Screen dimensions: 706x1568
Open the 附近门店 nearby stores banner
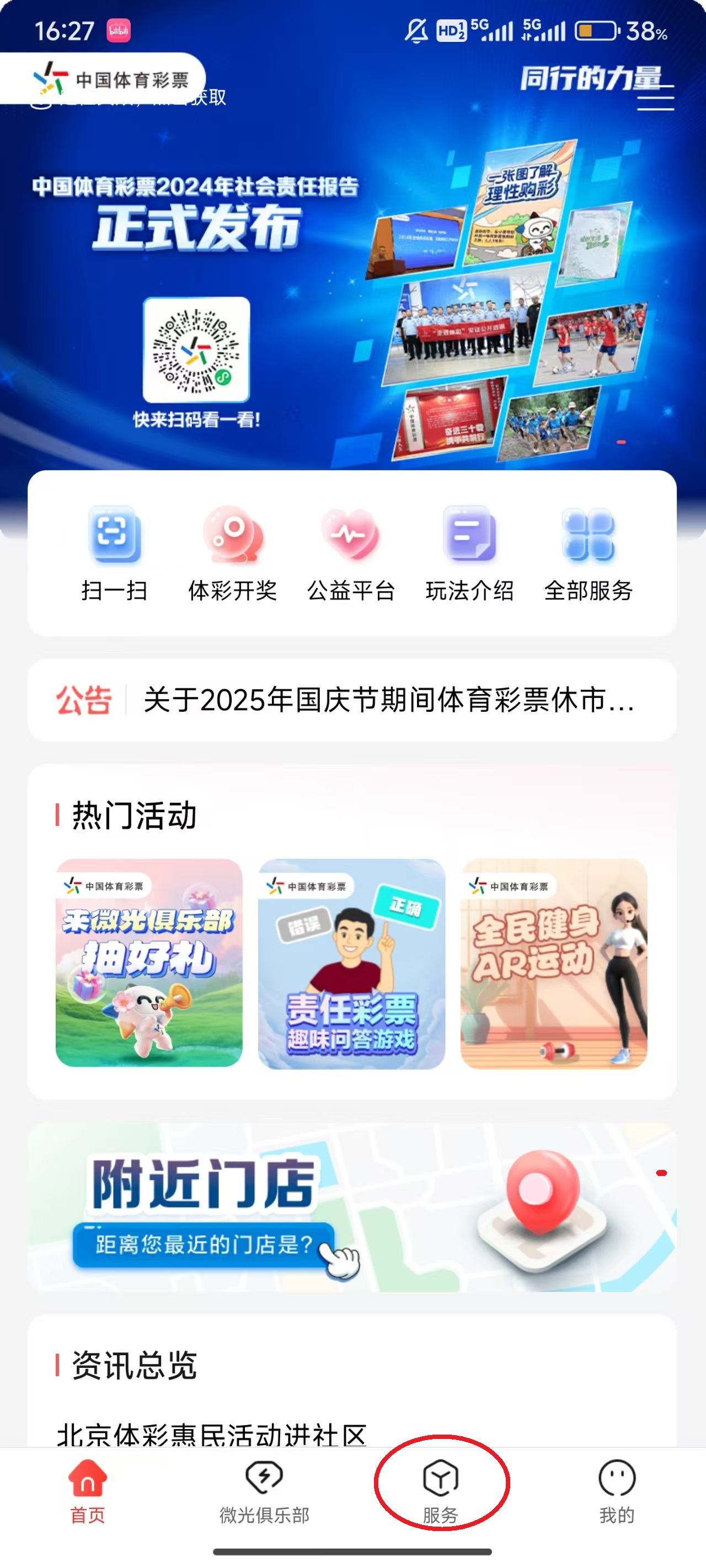coord(352,1207)
